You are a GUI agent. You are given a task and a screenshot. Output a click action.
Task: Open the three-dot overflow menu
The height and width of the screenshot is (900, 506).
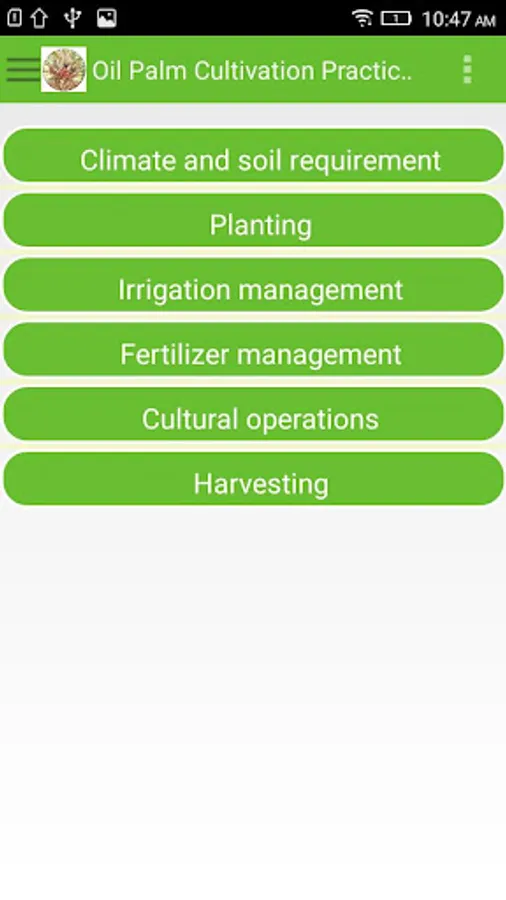tap(467, 69)
